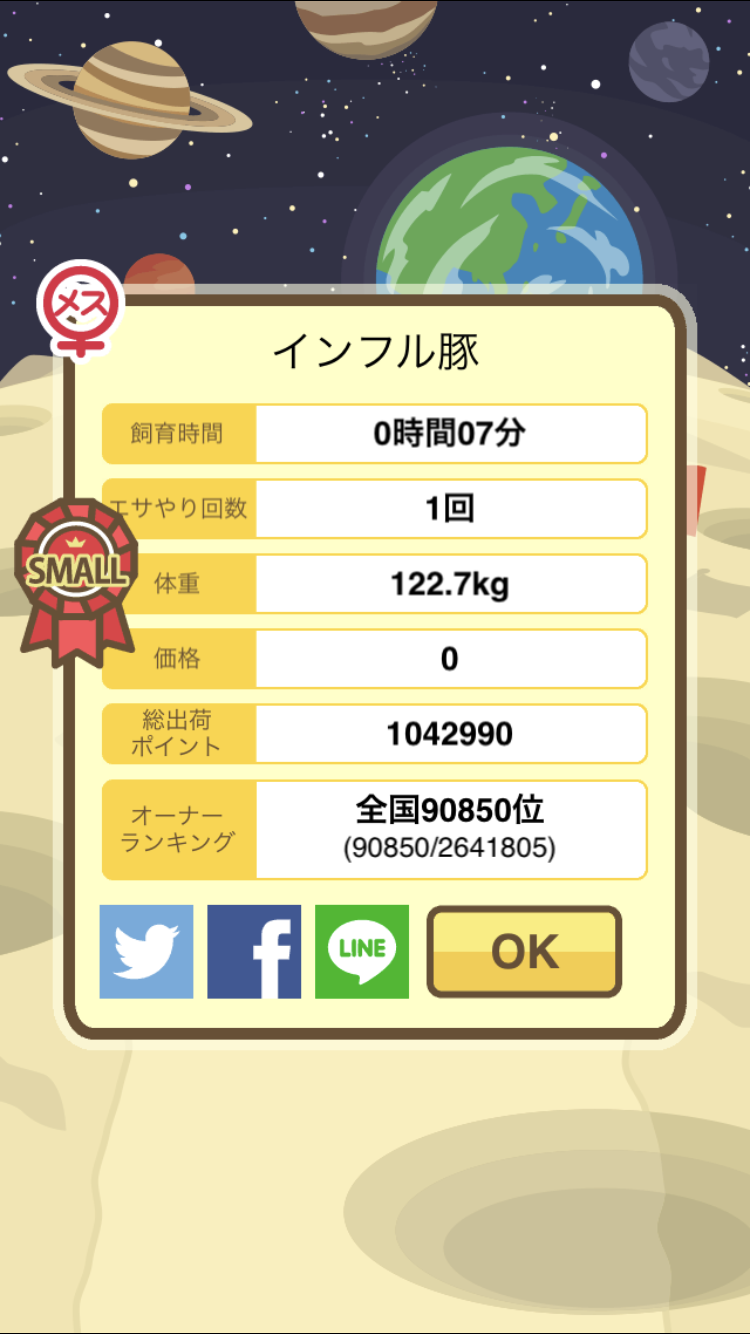Send the result via LINE
The height and width of the screenshot is (1334, 750).
(362, 952)
